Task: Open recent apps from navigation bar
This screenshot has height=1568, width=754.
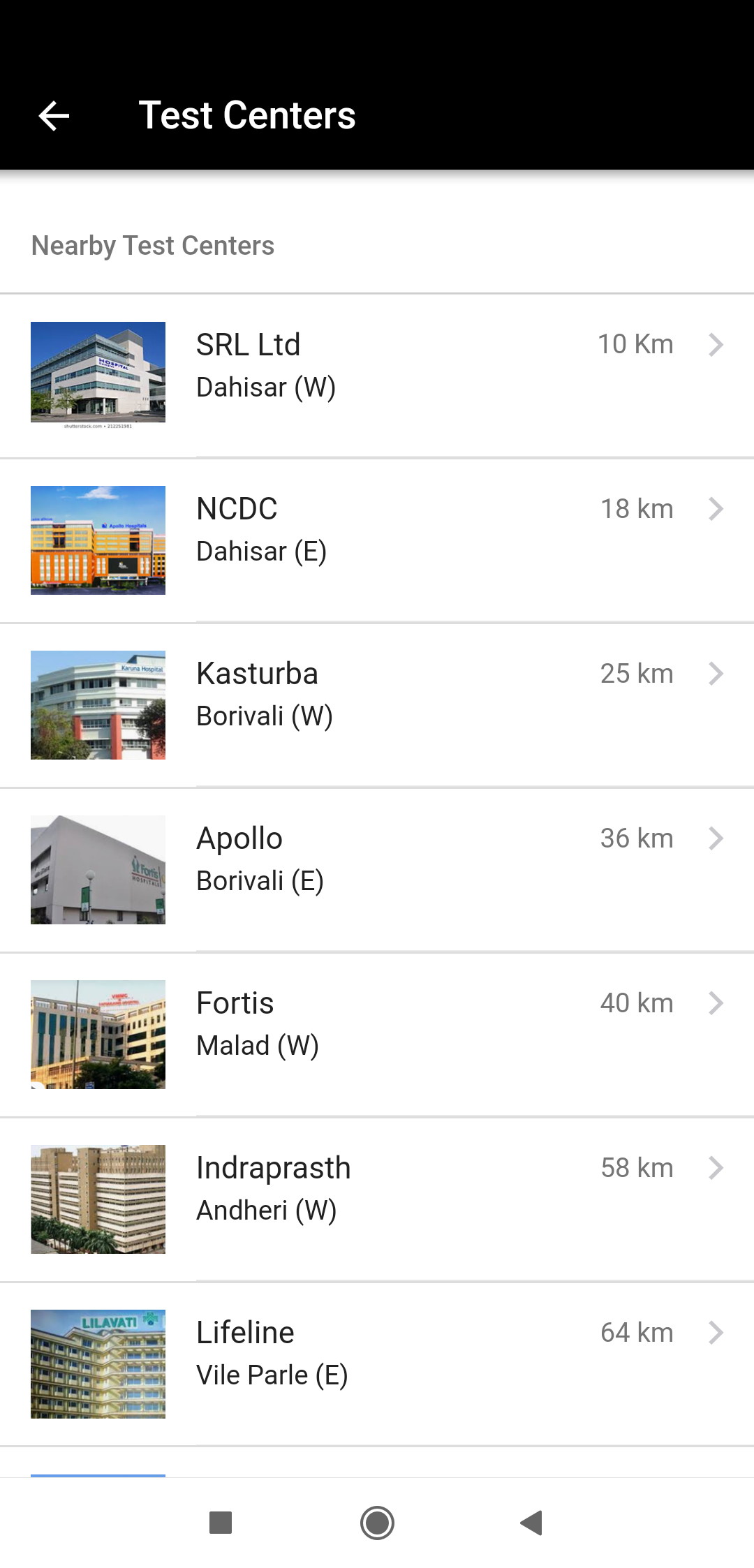Action: click(221, 1523)
